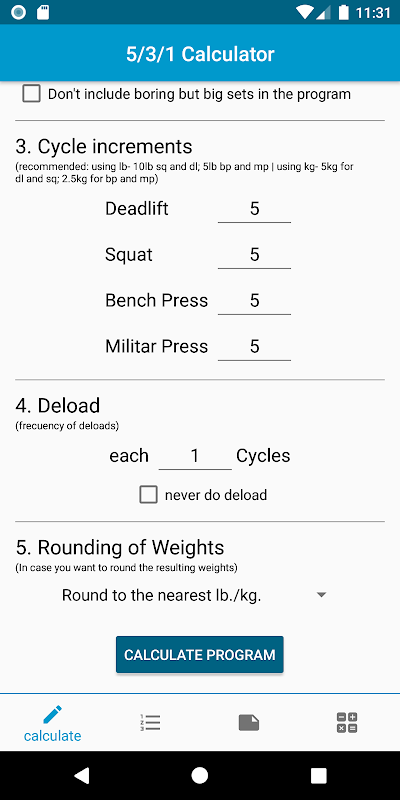Edit the Militar Press increment field
The width and height of the screenshot is (400, 800).
[x=254, y=347]
